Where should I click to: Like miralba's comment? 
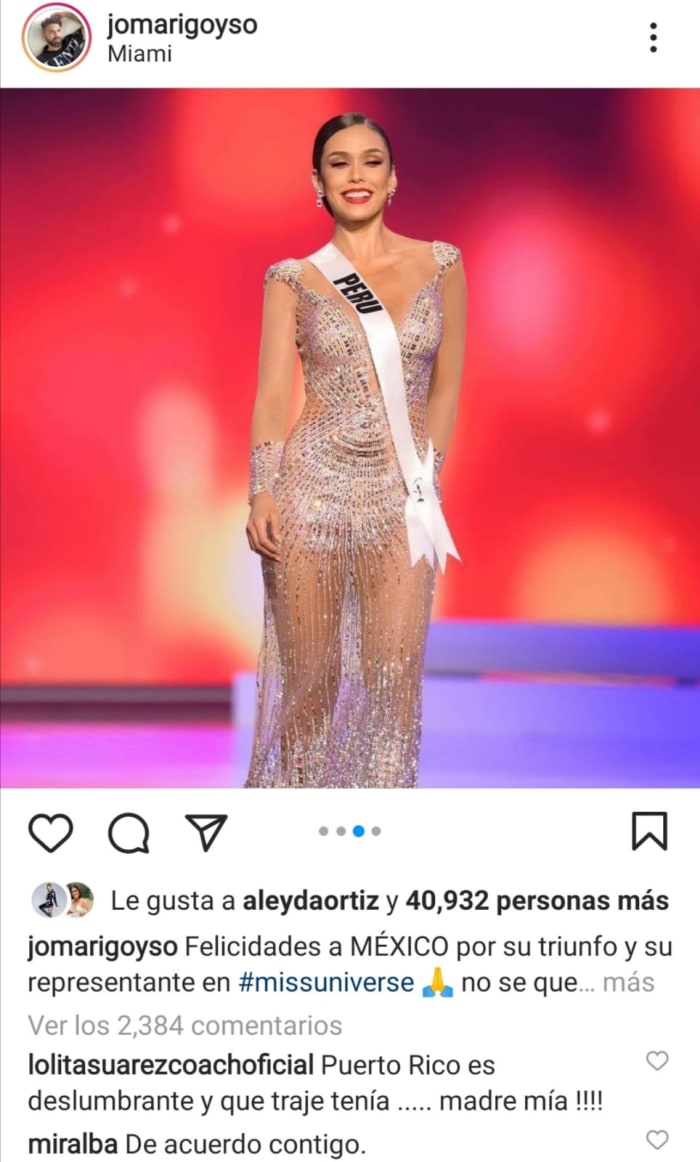click(657, 1140)
